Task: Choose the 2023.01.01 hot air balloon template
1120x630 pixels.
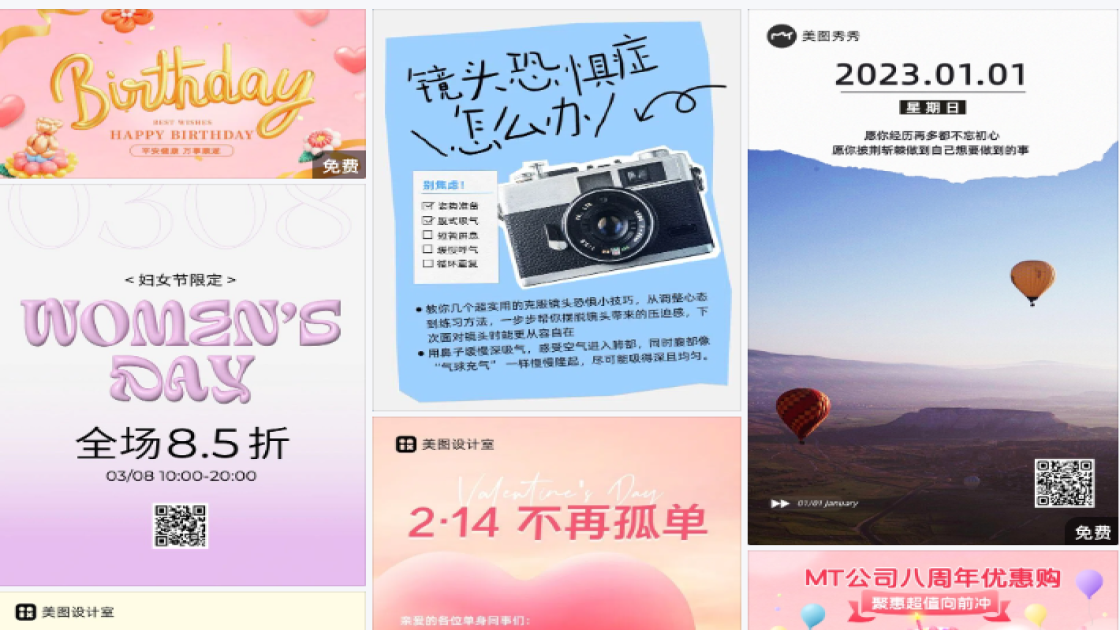Action: (932, 278)
